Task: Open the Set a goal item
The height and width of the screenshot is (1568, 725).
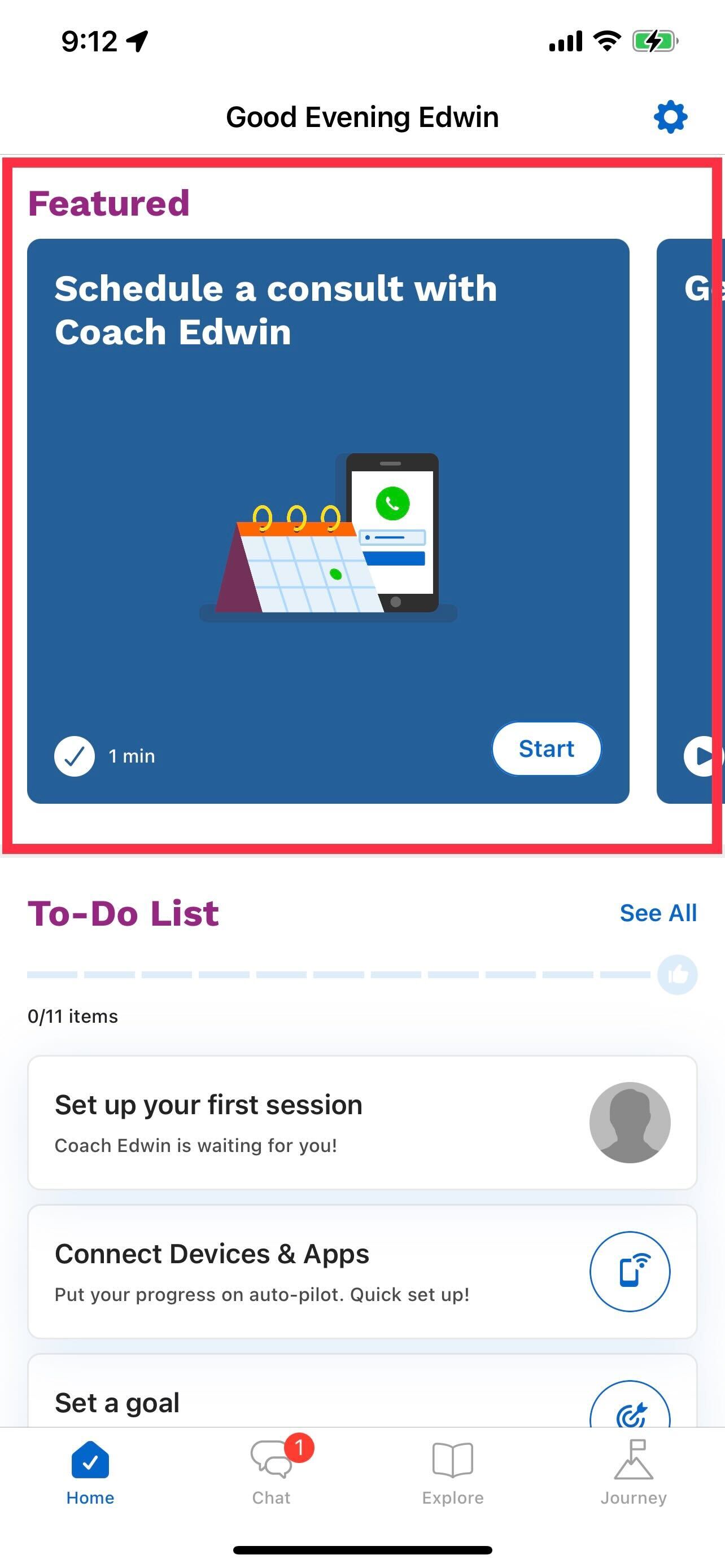Action: tap(361, 1400)
